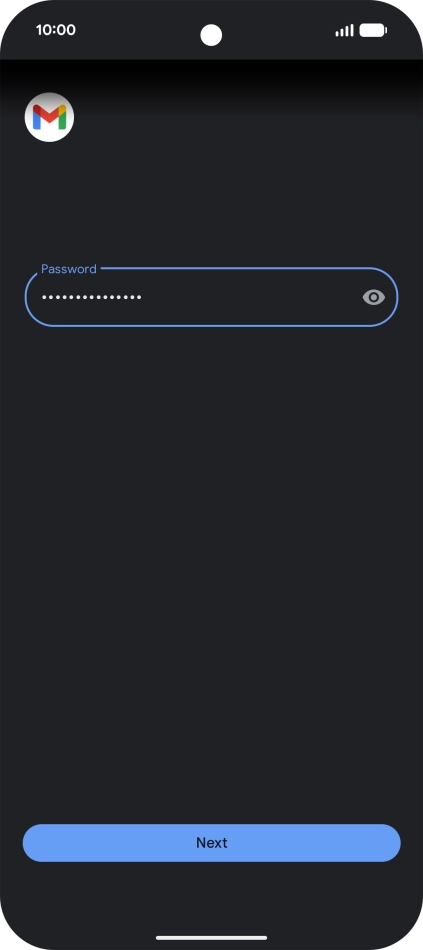This screenshot has width=423, height=950.
Task: Tap the Password input field
Action: 211,297
